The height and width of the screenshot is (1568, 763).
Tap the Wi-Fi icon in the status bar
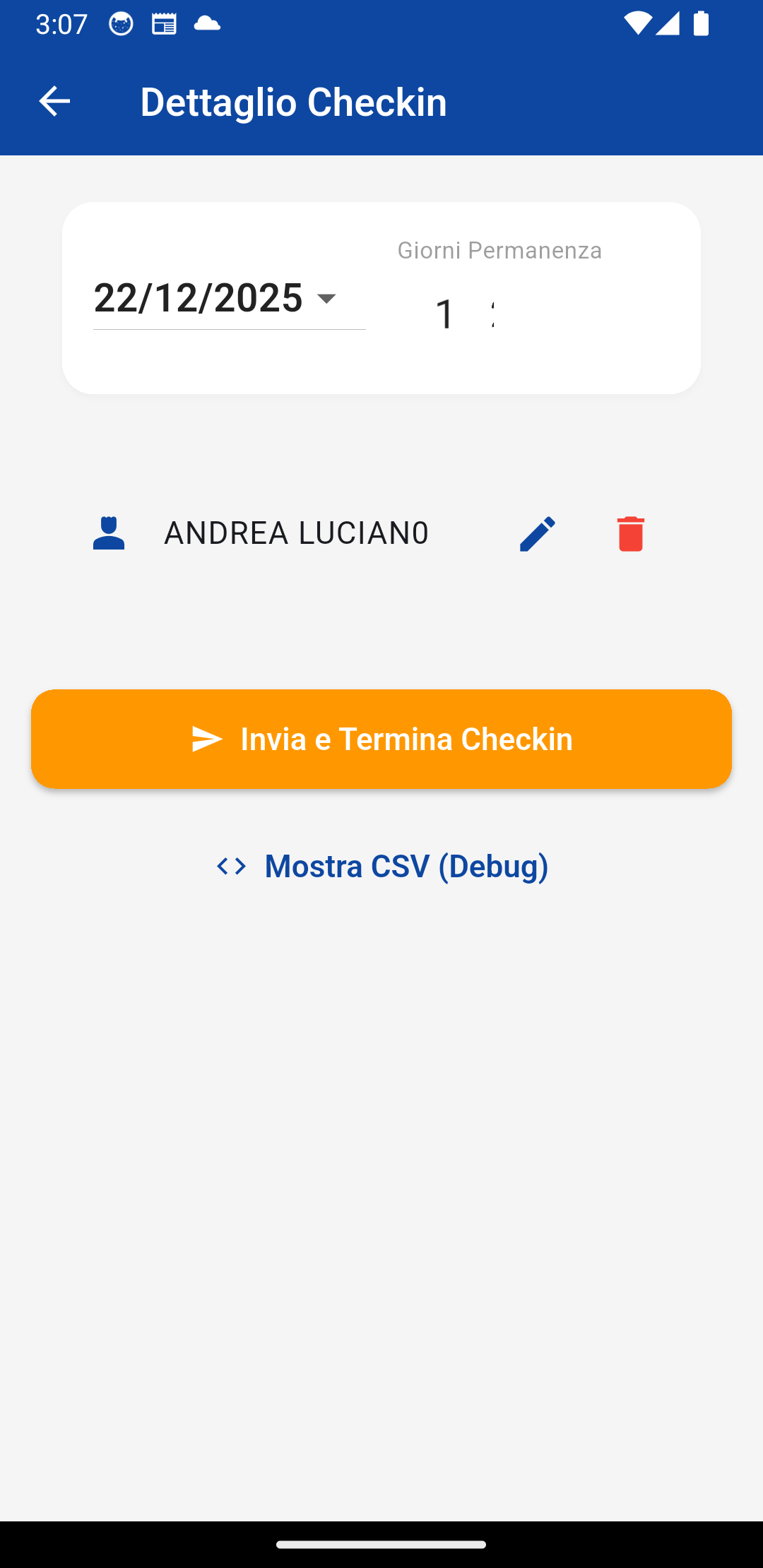point(637,23)
